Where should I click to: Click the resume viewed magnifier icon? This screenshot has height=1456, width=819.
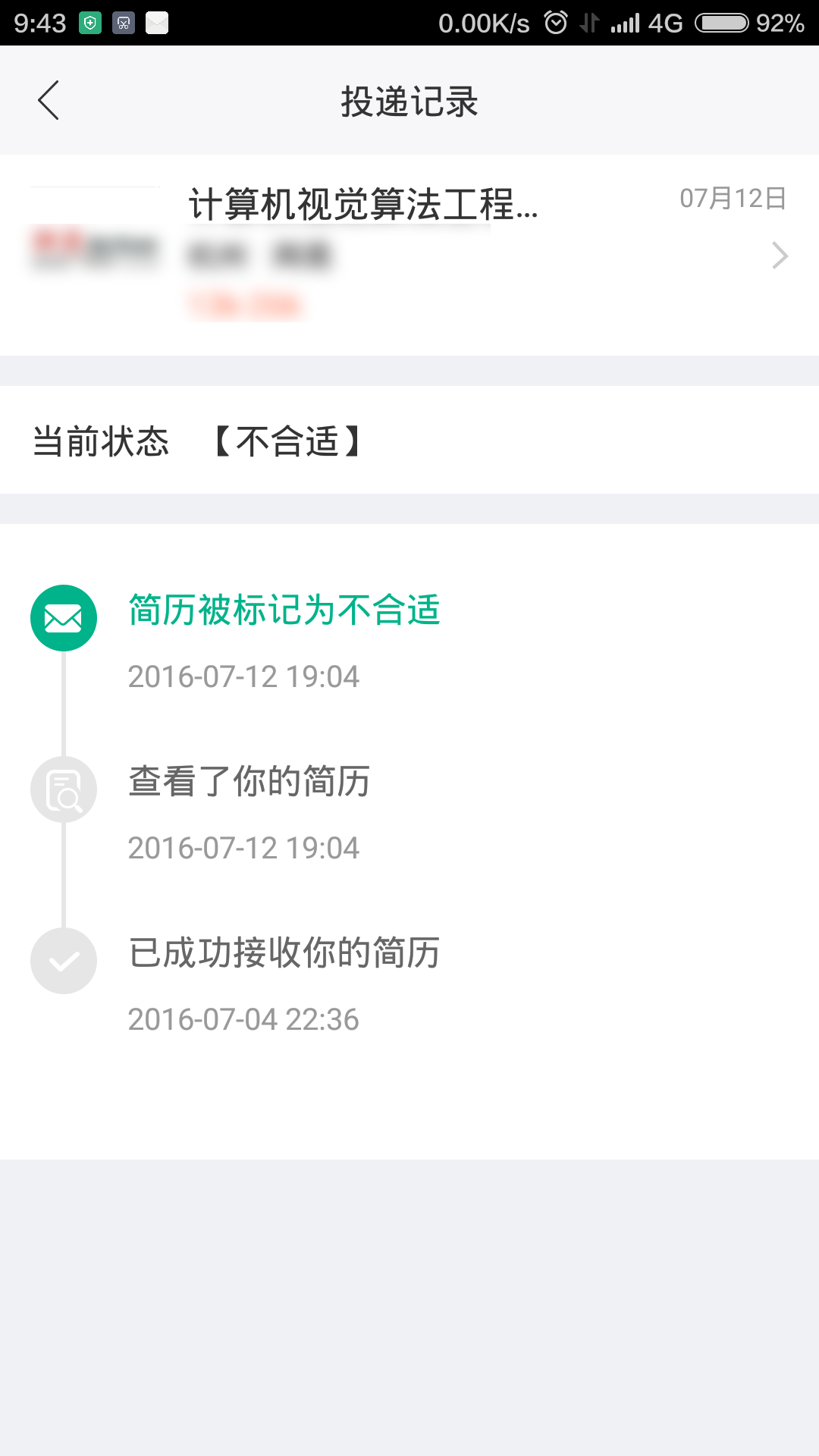pos(63,789)
